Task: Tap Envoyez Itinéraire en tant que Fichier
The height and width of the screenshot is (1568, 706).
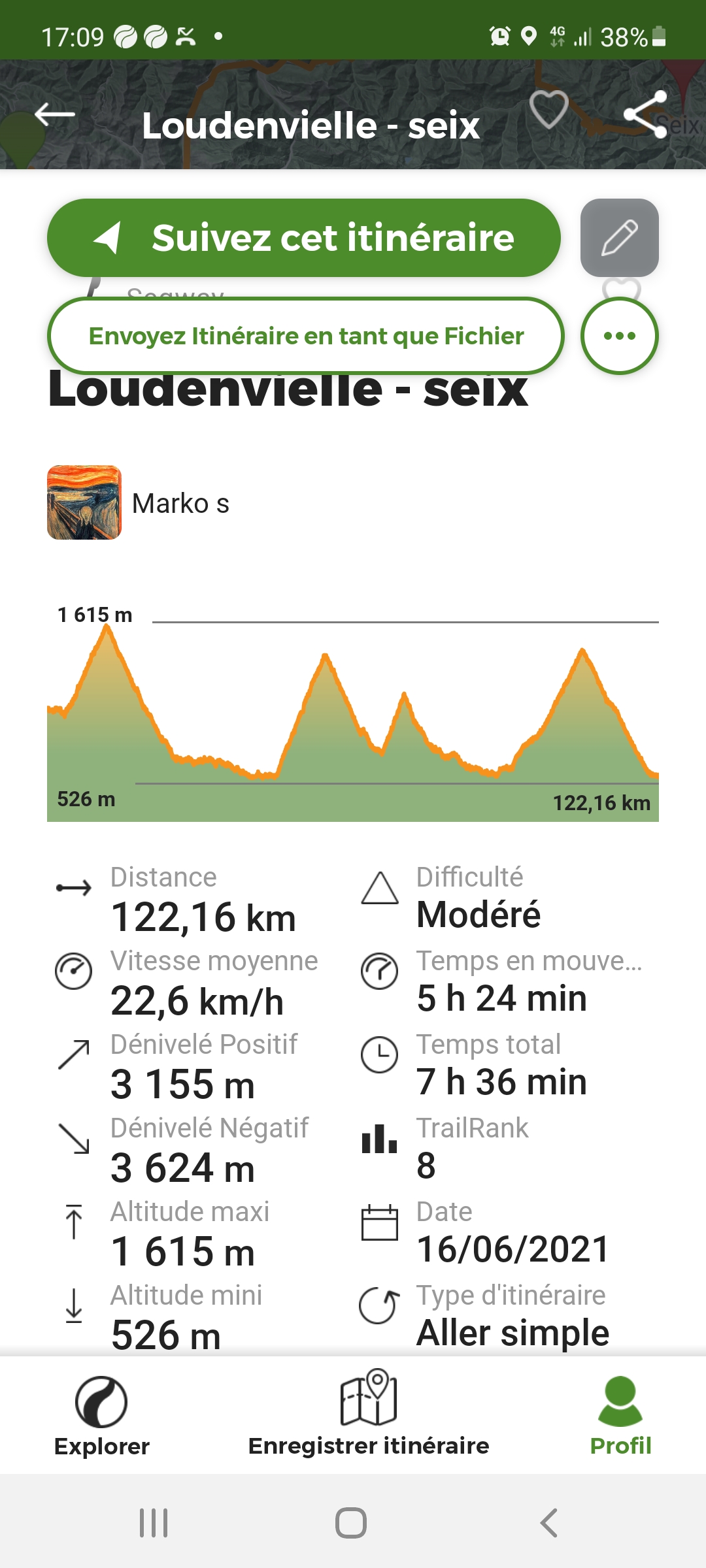Action: (x=306, y=336)
